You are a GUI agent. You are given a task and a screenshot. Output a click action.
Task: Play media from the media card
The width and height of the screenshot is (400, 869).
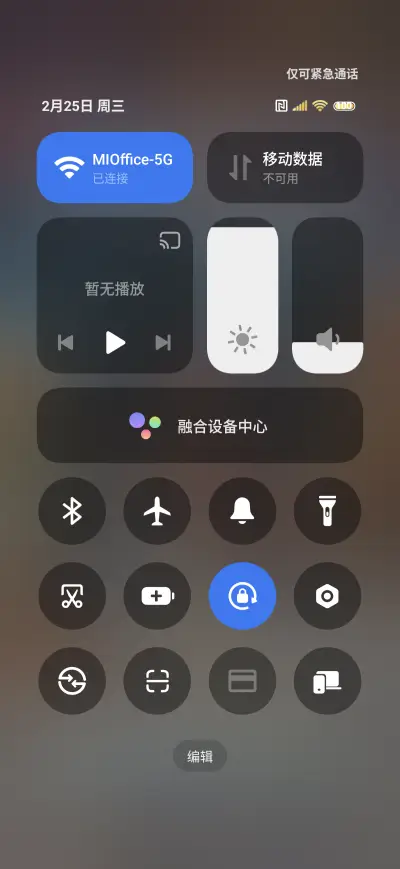[115, 343]
